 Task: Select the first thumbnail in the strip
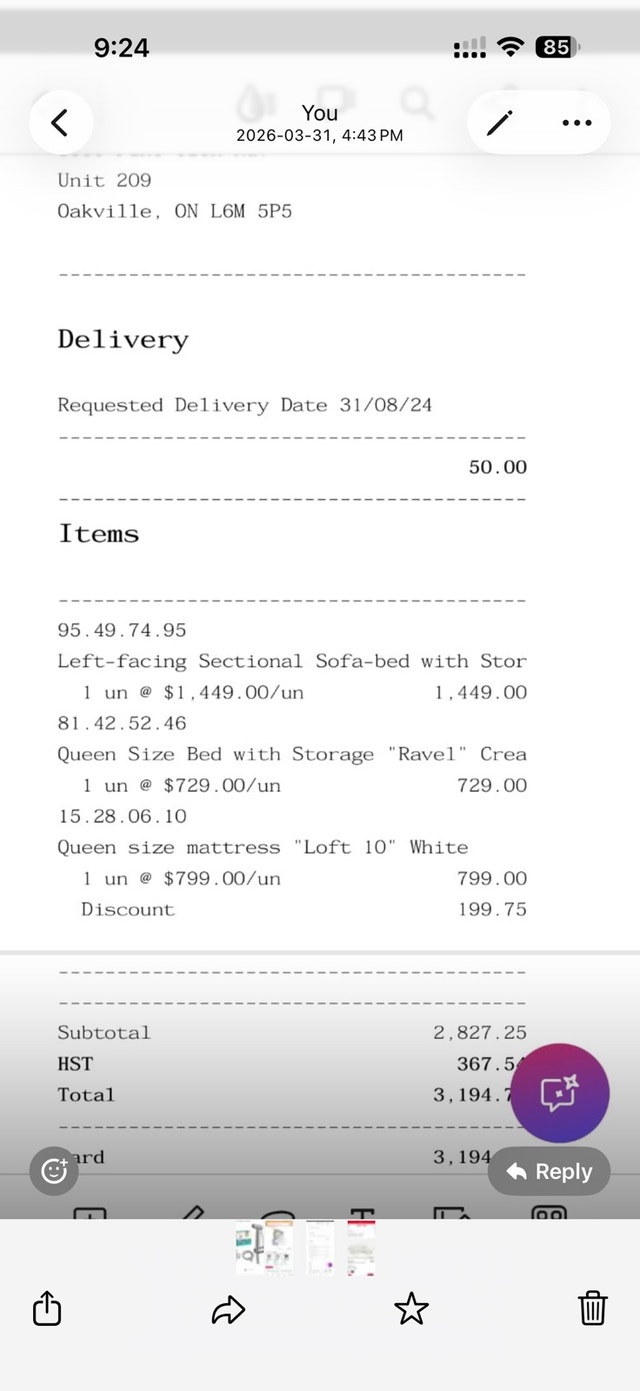click(265, 1247)
